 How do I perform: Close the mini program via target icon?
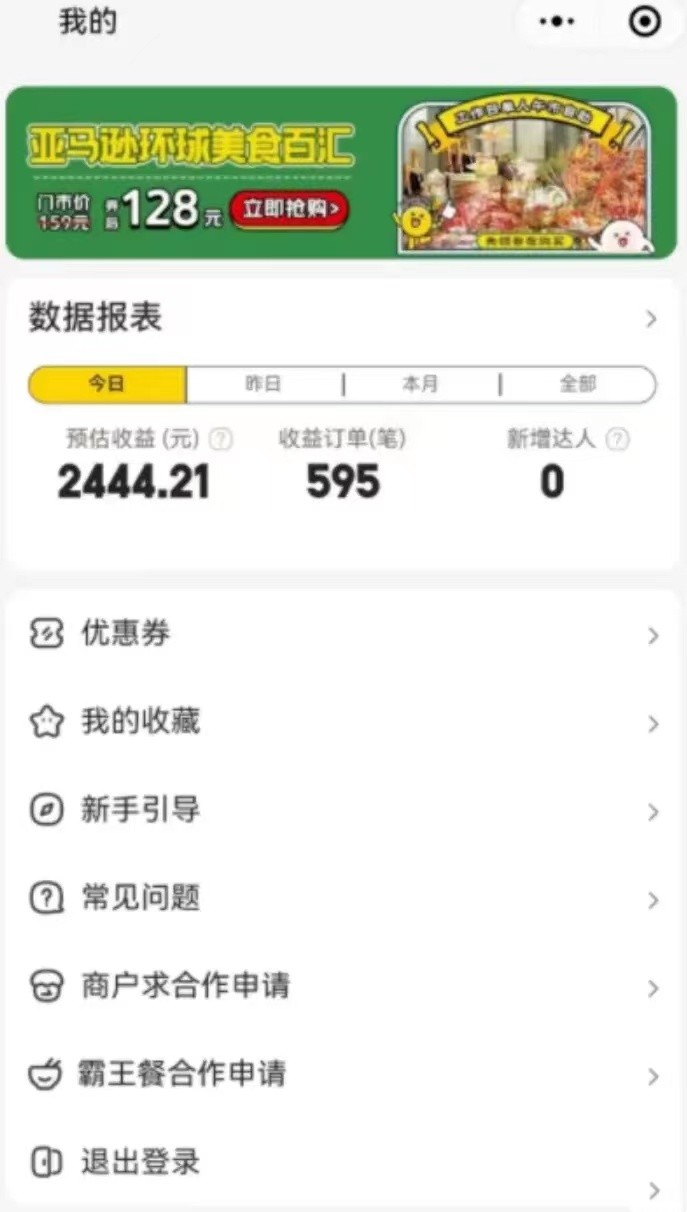[x=645, y=22]
